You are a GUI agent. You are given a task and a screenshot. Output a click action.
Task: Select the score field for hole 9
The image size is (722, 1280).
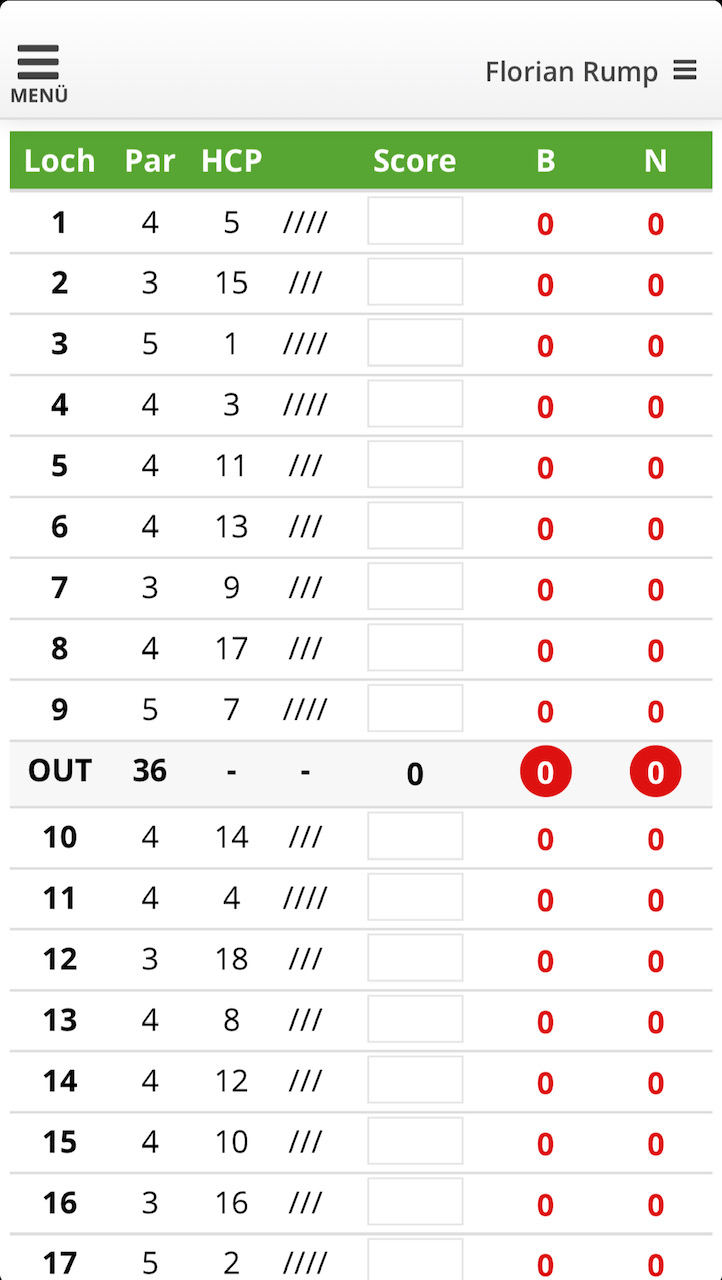[415, 709]
